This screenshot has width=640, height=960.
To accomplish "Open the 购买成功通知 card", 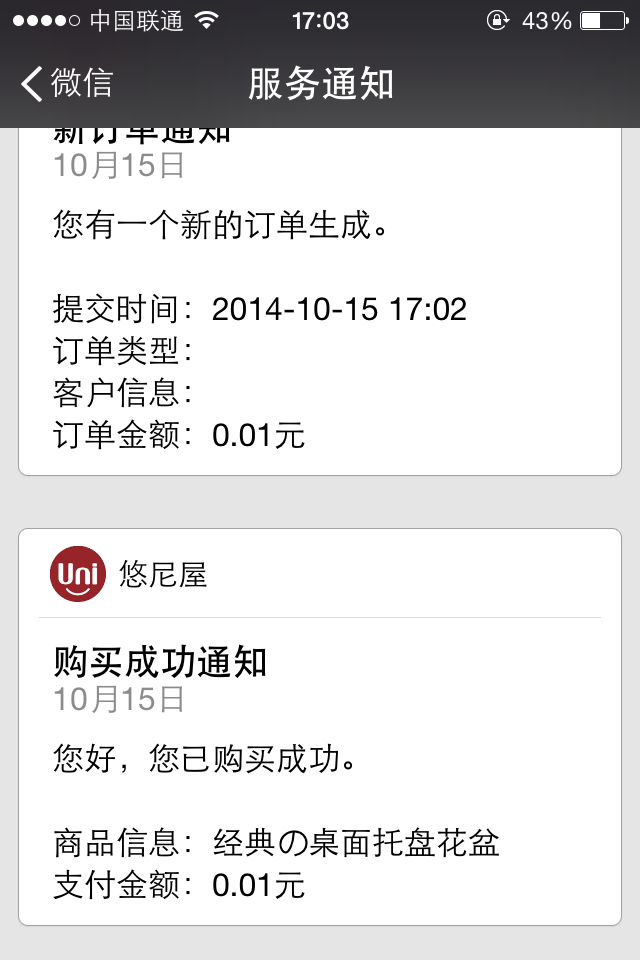I will tap(320, 770).
